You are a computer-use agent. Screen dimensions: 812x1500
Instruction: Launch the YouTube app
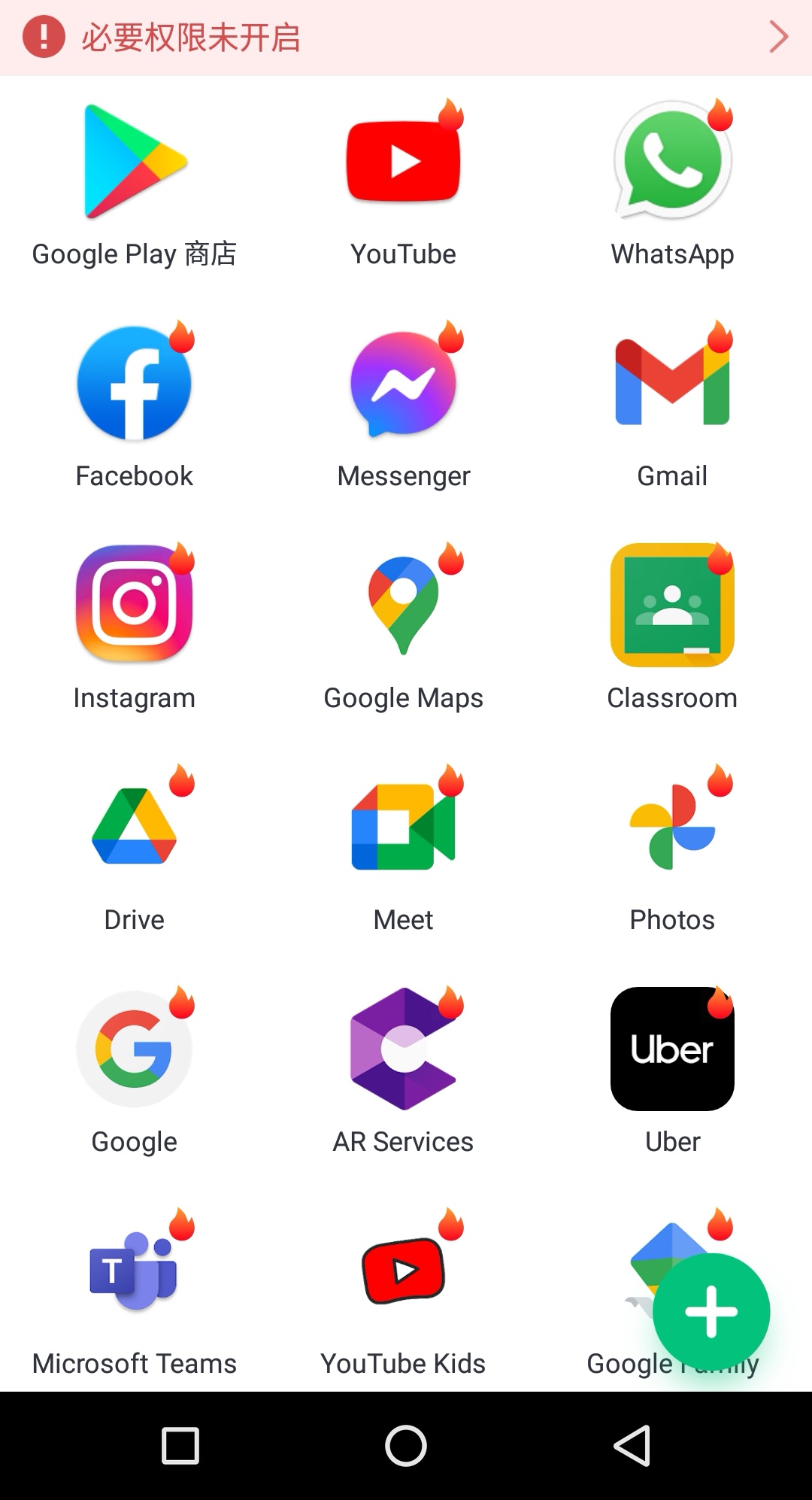click(x=404, y=162)
